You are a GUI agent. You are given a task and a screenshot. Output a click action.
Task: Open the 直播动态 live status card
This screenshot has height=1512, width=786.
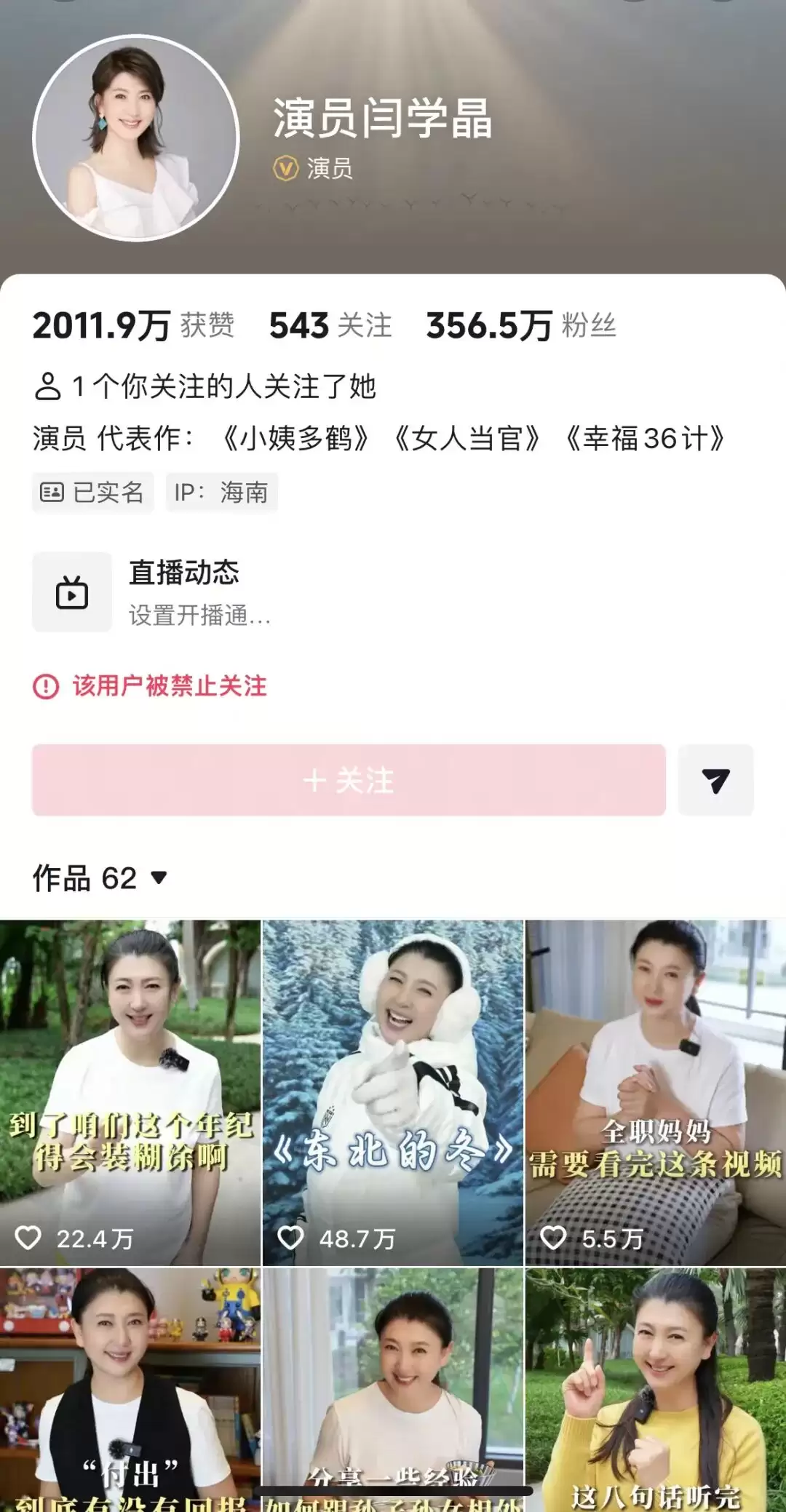tap(153, 592)
